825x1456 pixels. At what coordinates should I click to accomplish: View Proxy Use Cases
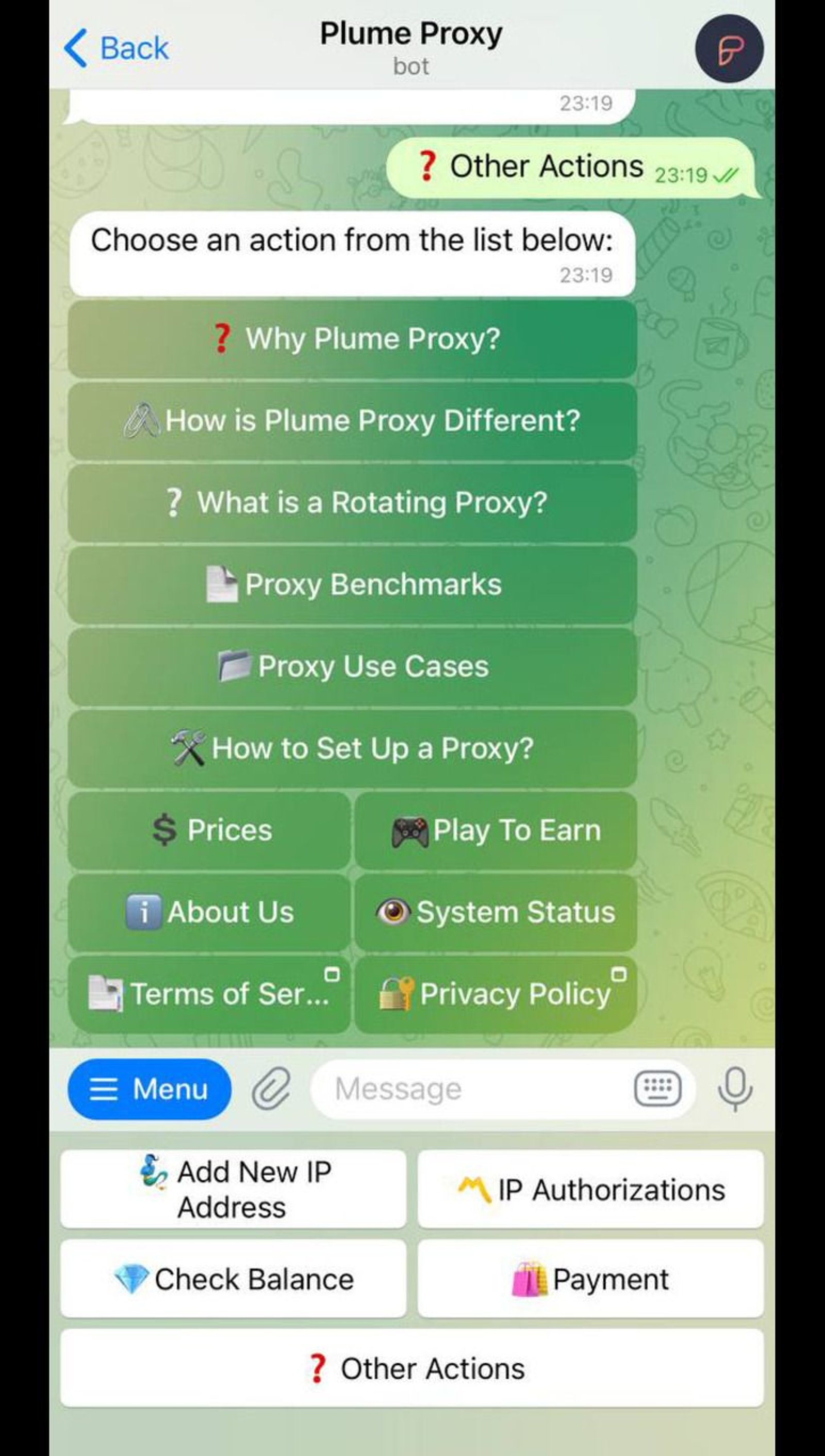(x=353, y=666)
